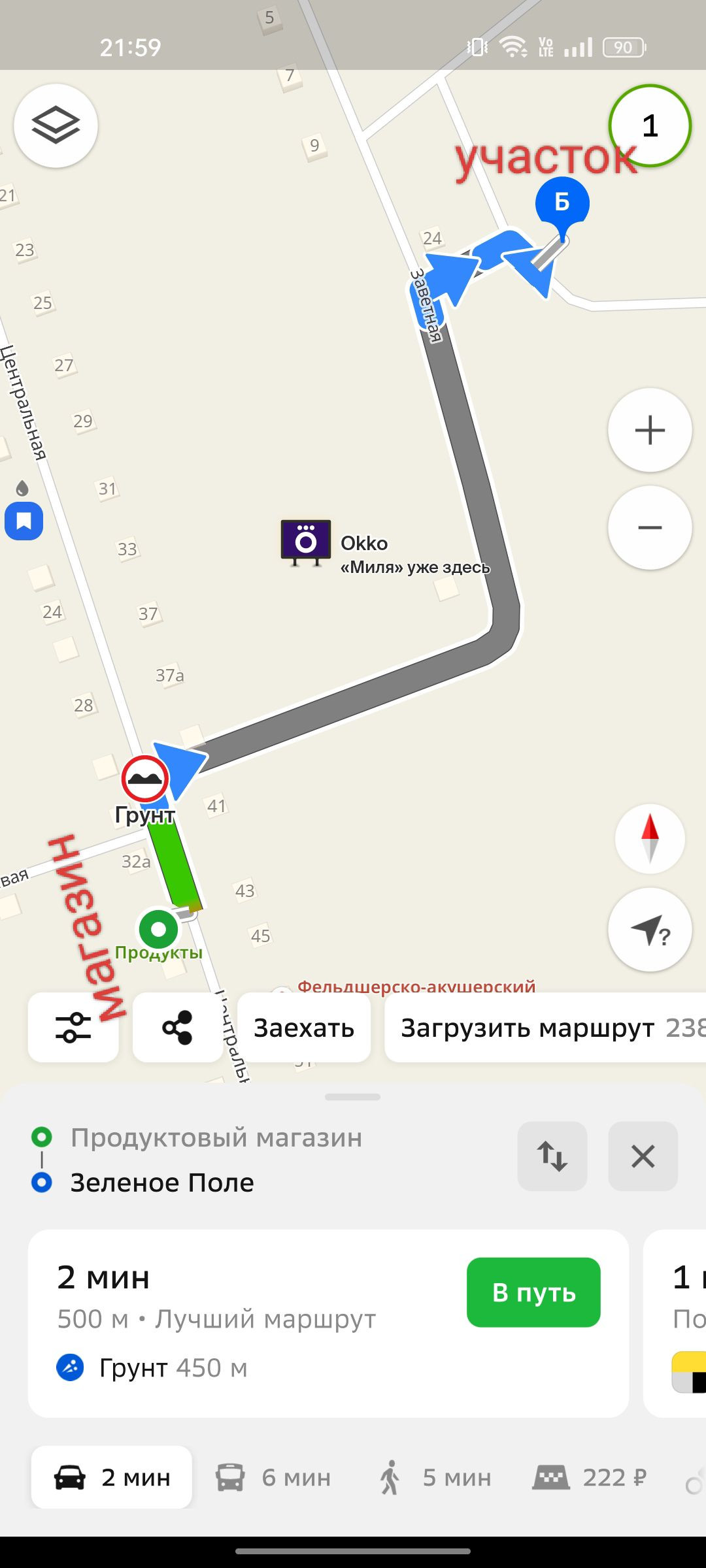Switch to public transport 6 мин tab
Image resolution: width=706 pixels, height=1568 pixels.
(275, 1477)
